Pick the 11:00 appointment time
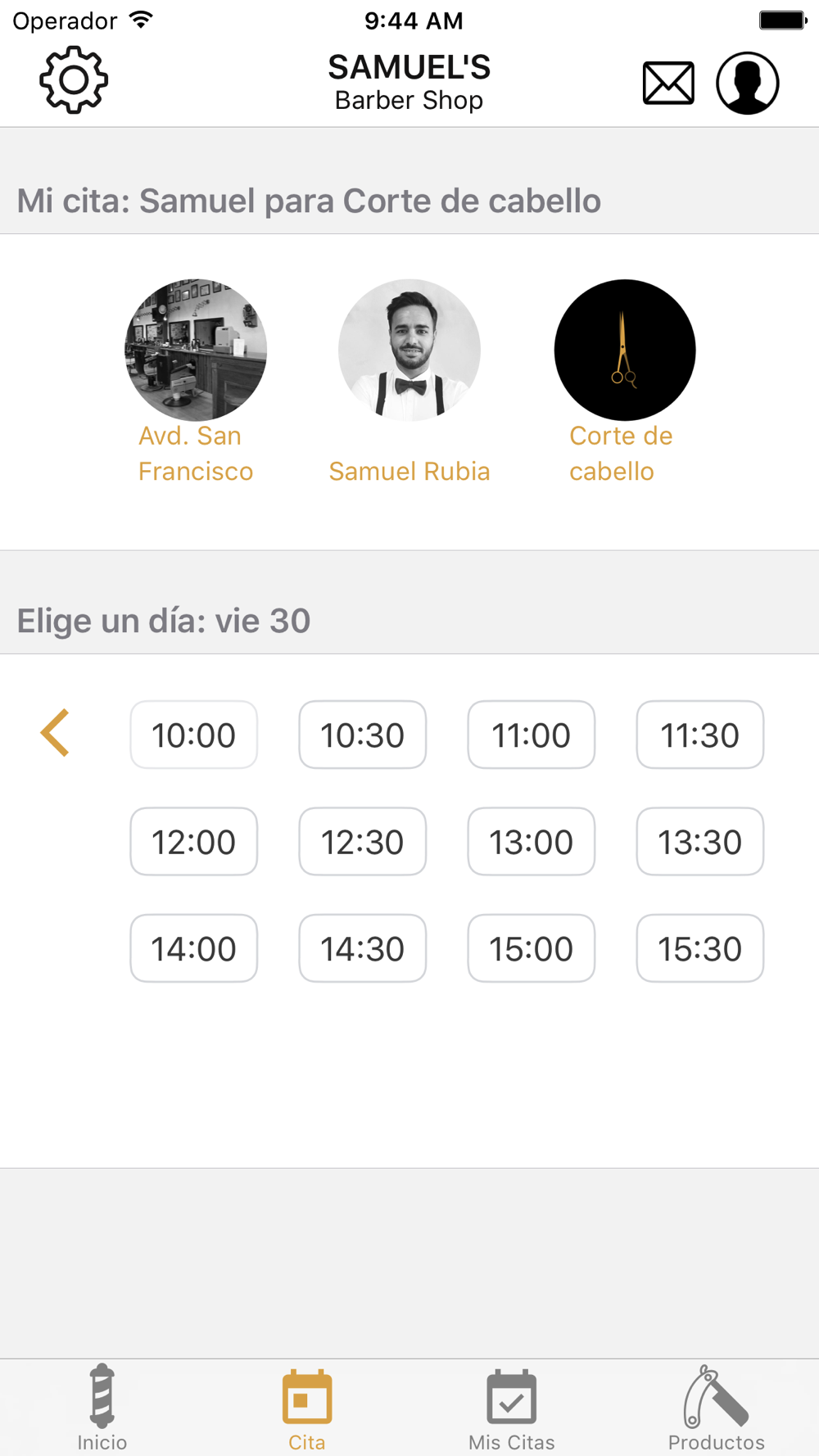The height and width of the screenshot is (1456, 819). [x=532, y=735]
